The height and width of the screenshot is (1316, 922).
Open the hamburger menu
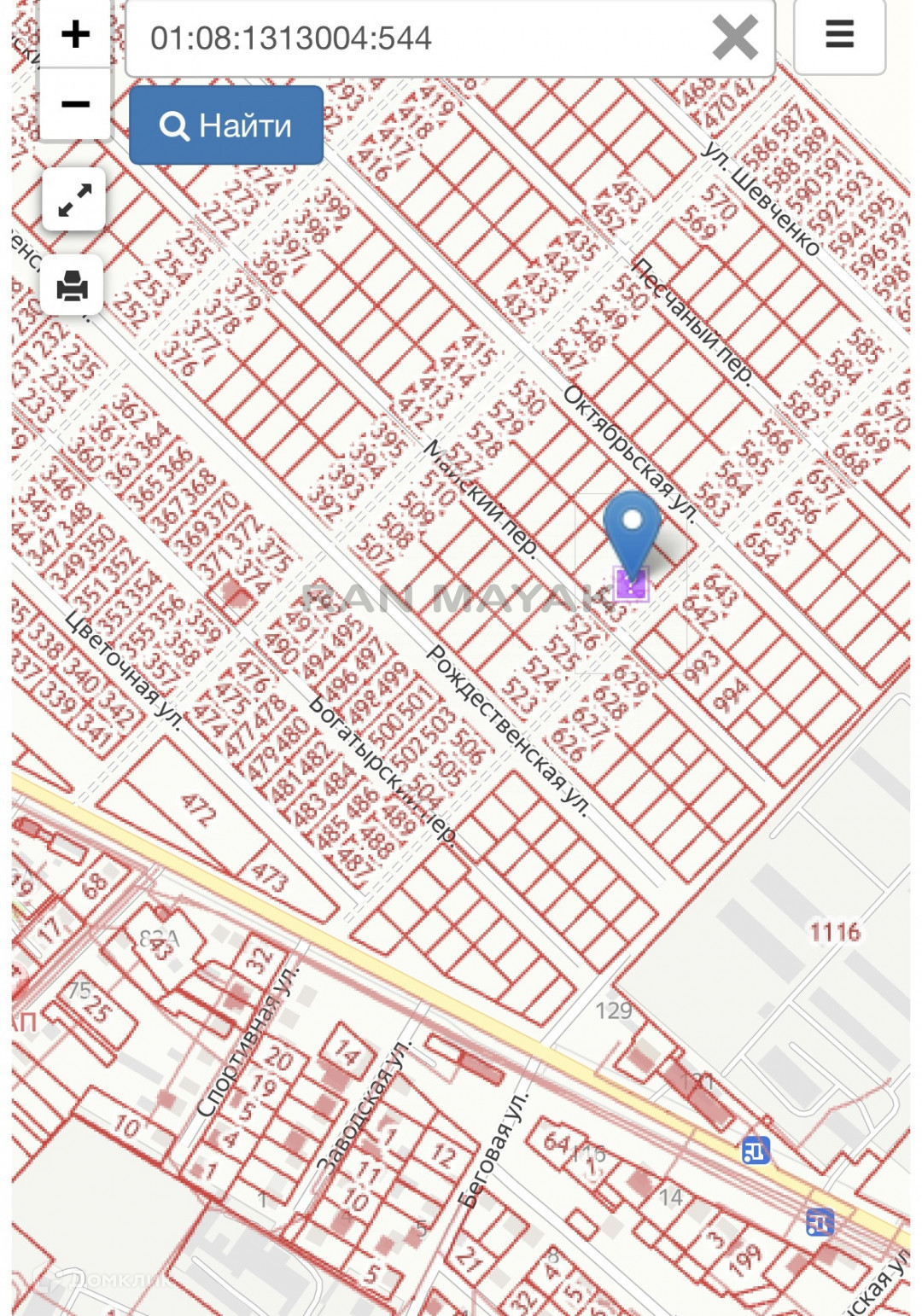coord(839,35)
